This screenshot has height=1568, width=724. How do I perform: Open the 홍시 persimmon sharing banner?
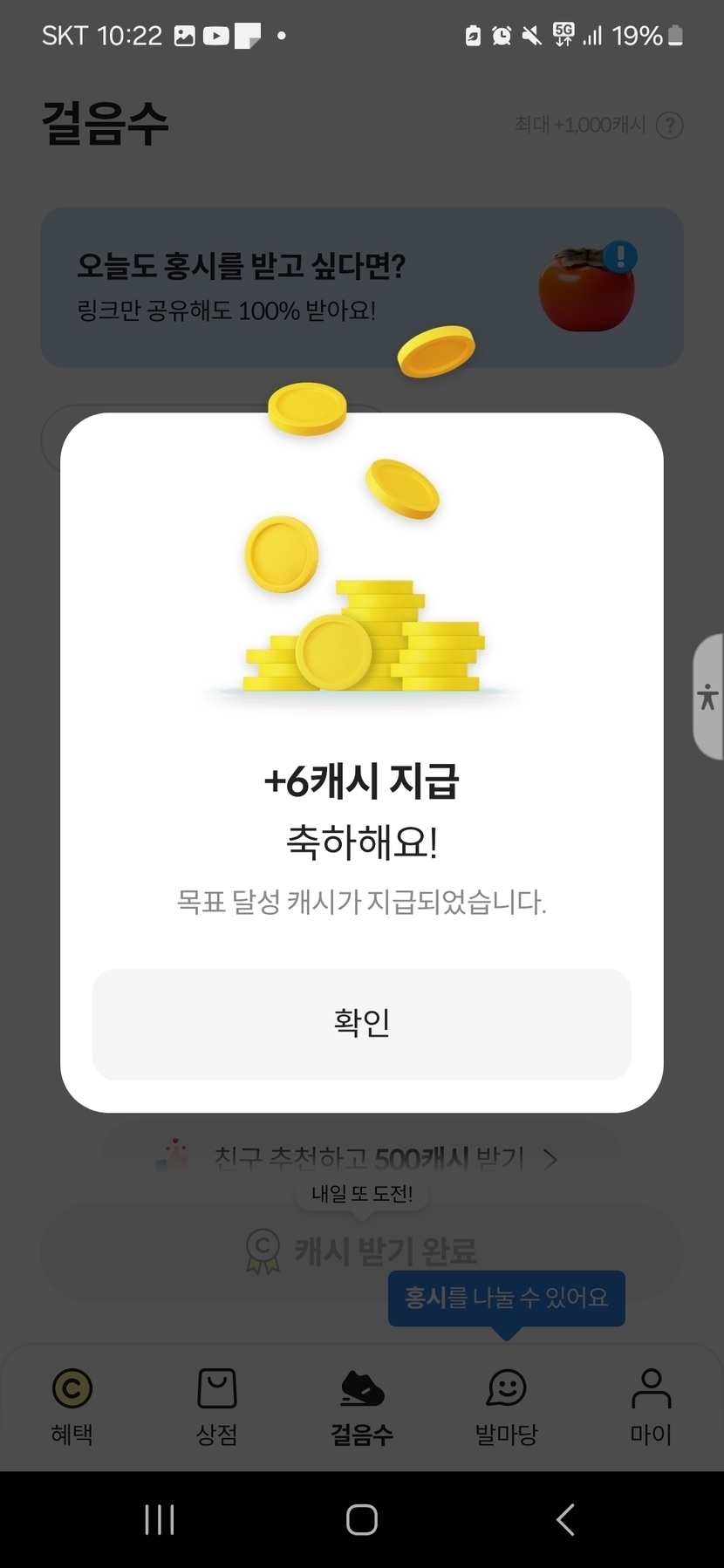click(x=361, y=287)
